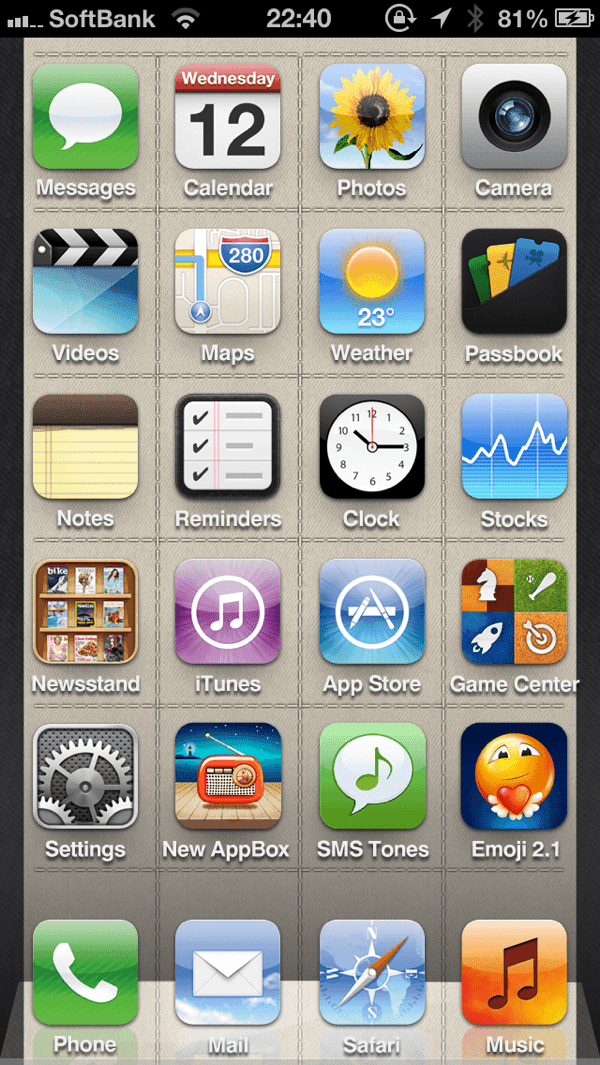Image resolution: width=600 pixels, height=1065 pixels.
Task: Launch the Camera app
Action: [514, 117]
